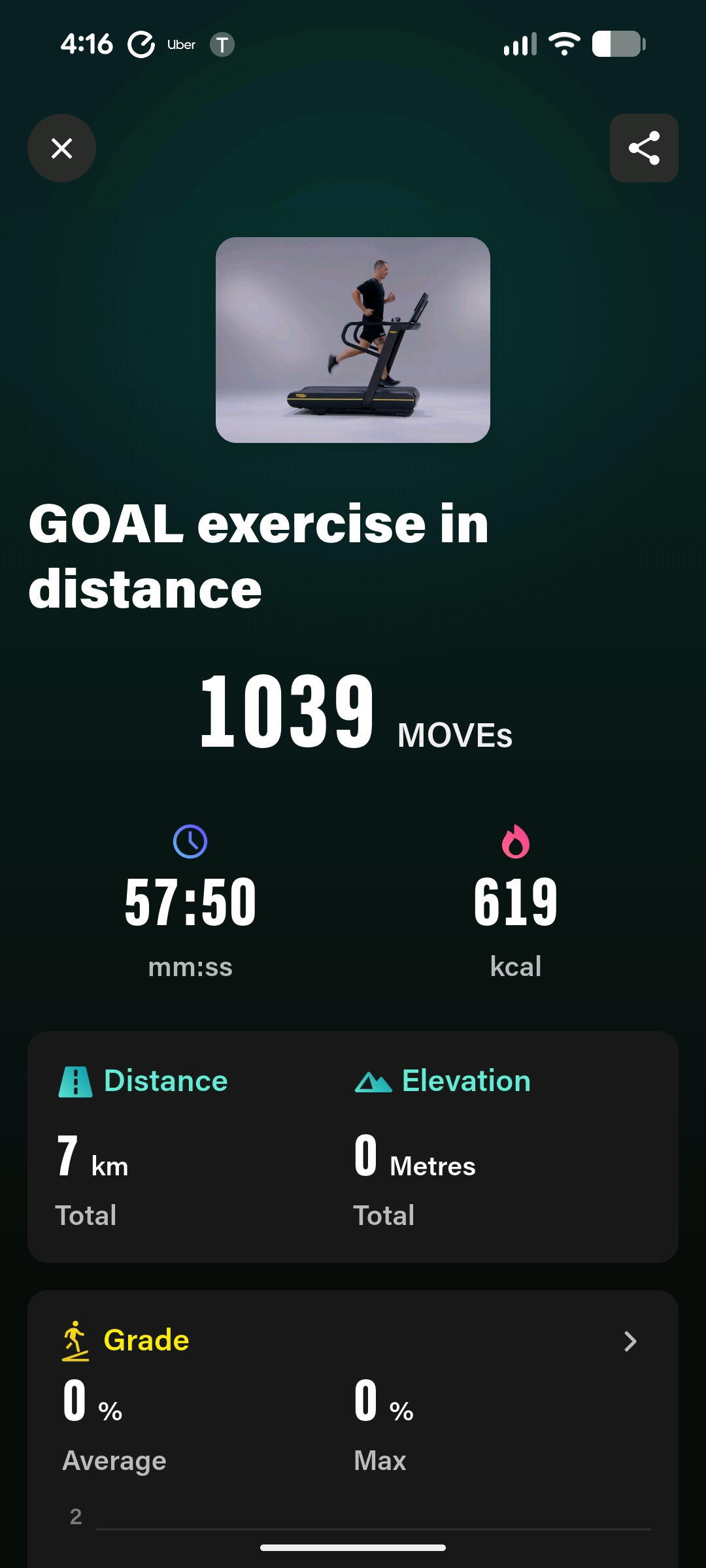706x1568 pixels.
Task: Expand the Grade details chevron
Action: [630, 1341]
